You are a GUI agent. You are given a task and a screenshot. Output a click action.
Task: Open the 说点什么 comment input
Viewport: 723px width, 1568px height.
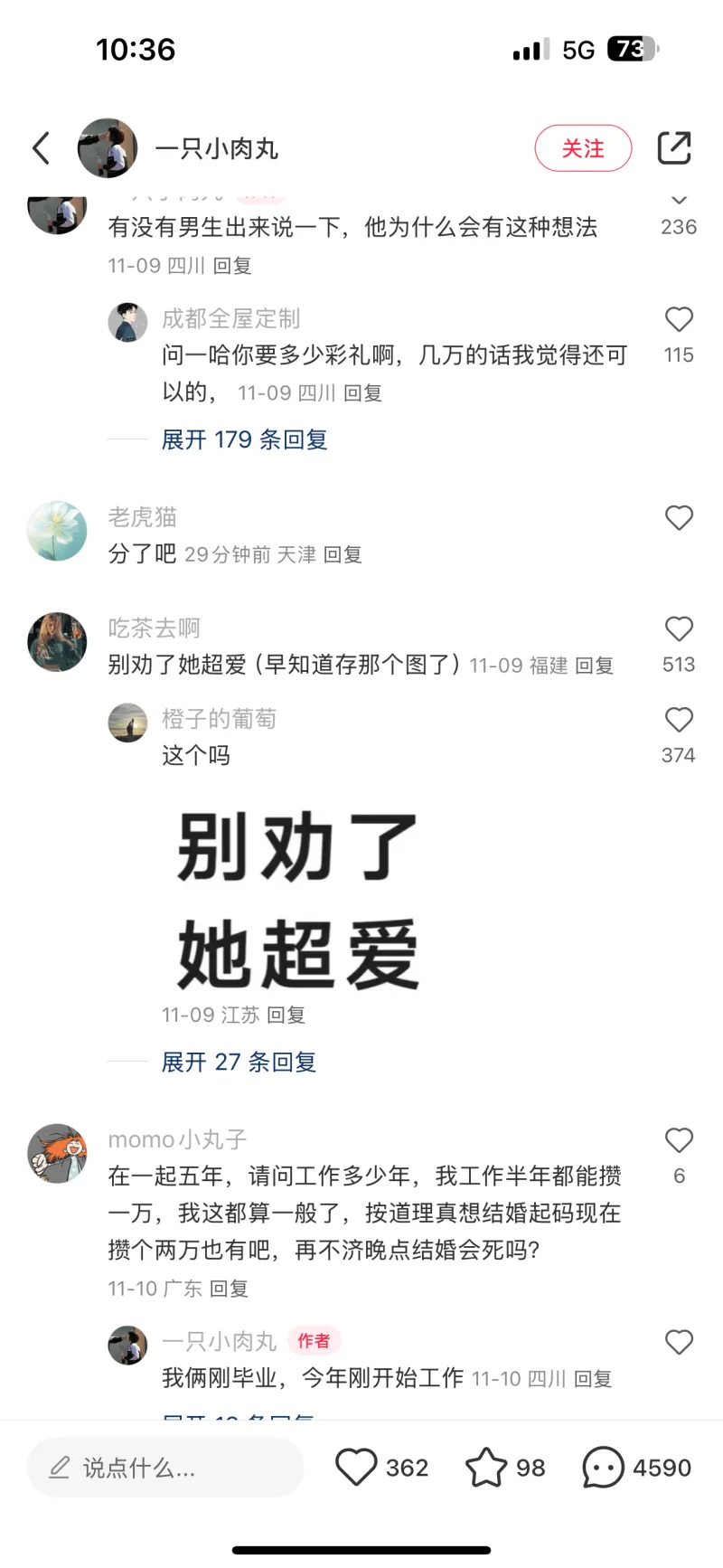click(165, 1468)
